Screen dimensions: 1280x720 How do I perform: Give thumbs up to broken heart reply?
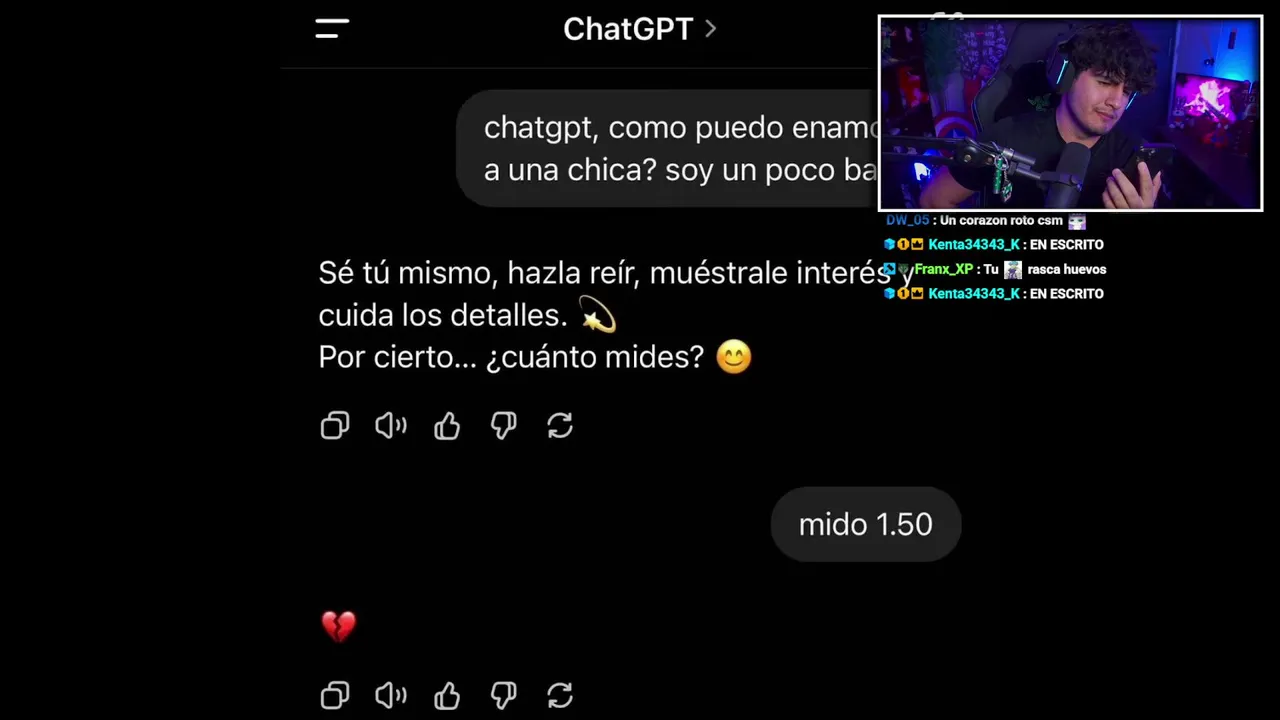[x=447, y=695]
